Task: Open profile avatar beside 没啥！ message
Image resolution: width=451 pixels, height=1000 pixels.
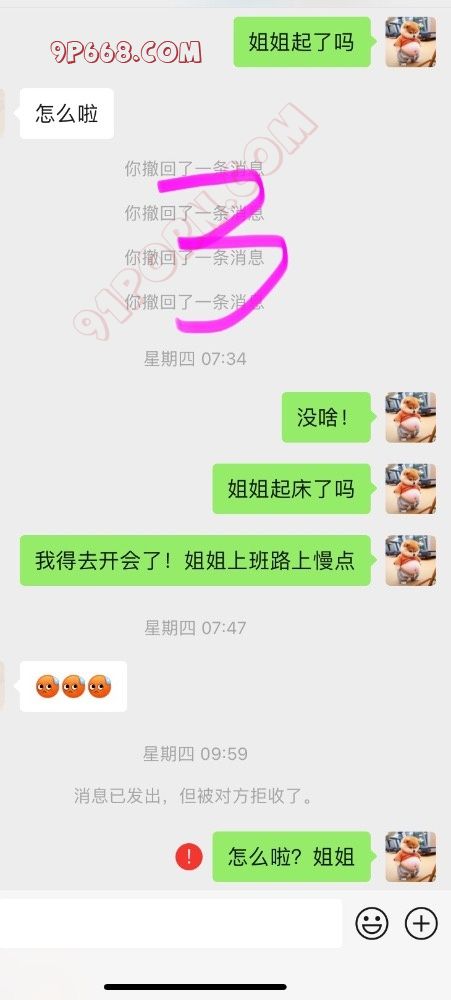Action: coord(411,417)
